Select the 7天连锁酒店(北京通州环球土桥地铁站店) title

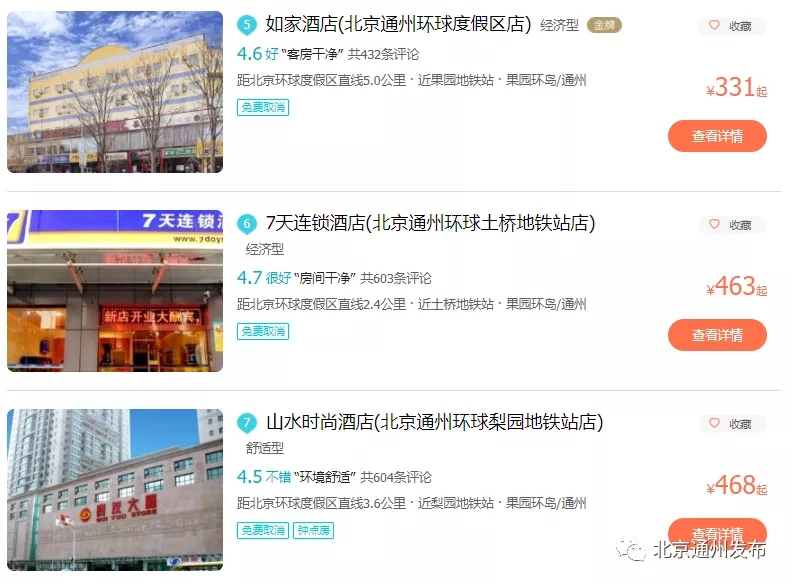coord(430,223)
